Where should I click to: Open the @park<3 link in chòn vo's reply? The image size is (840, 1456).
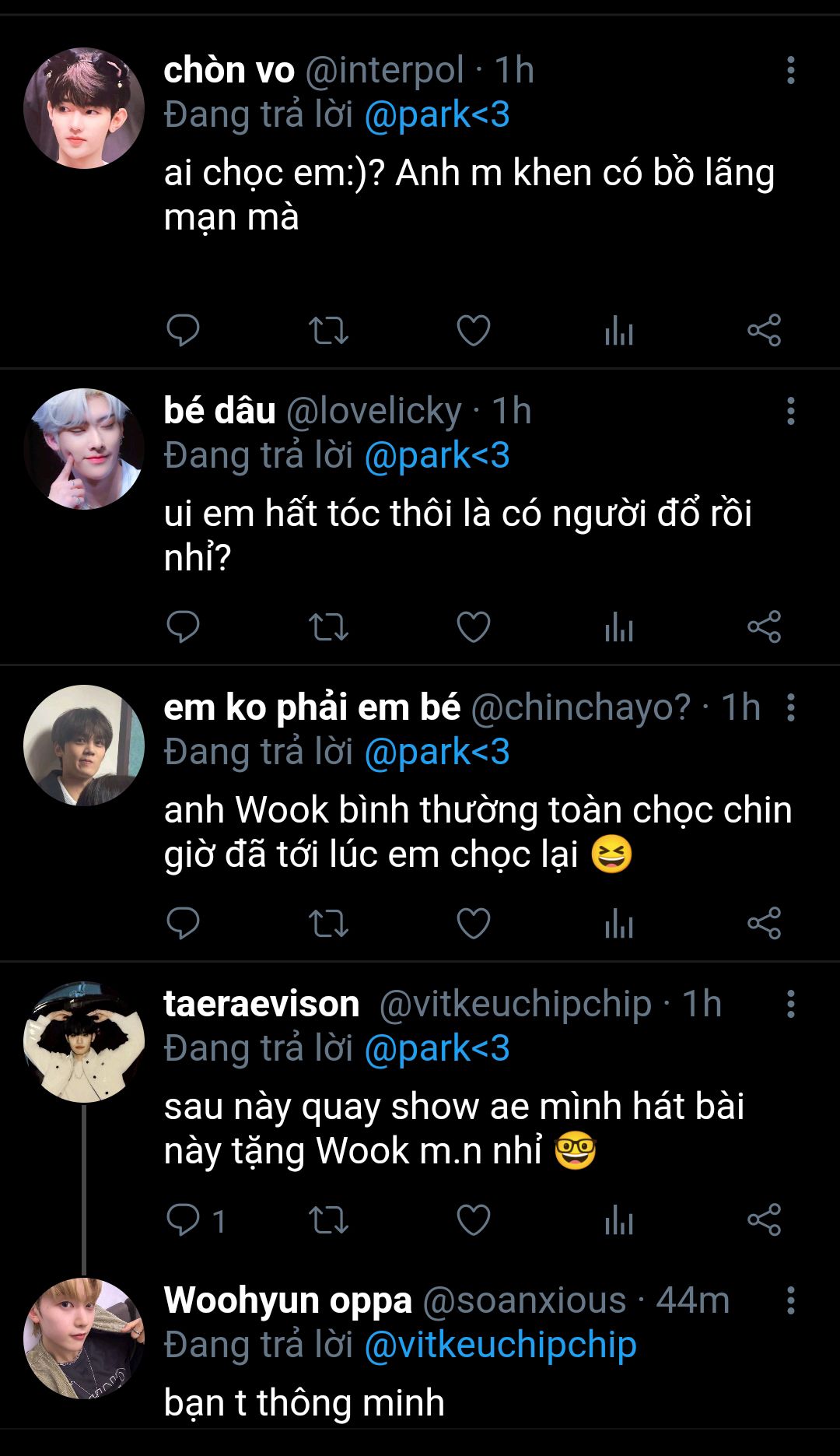(x=437, y=115)
